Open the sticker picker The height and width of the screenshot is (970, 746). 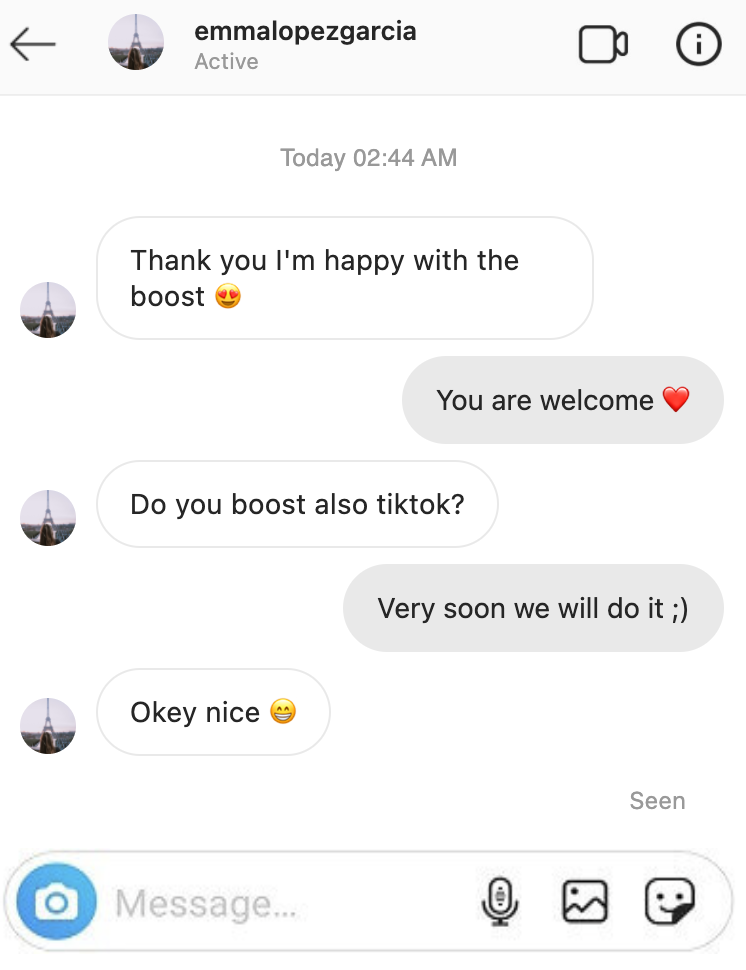[x=669, y=902]
